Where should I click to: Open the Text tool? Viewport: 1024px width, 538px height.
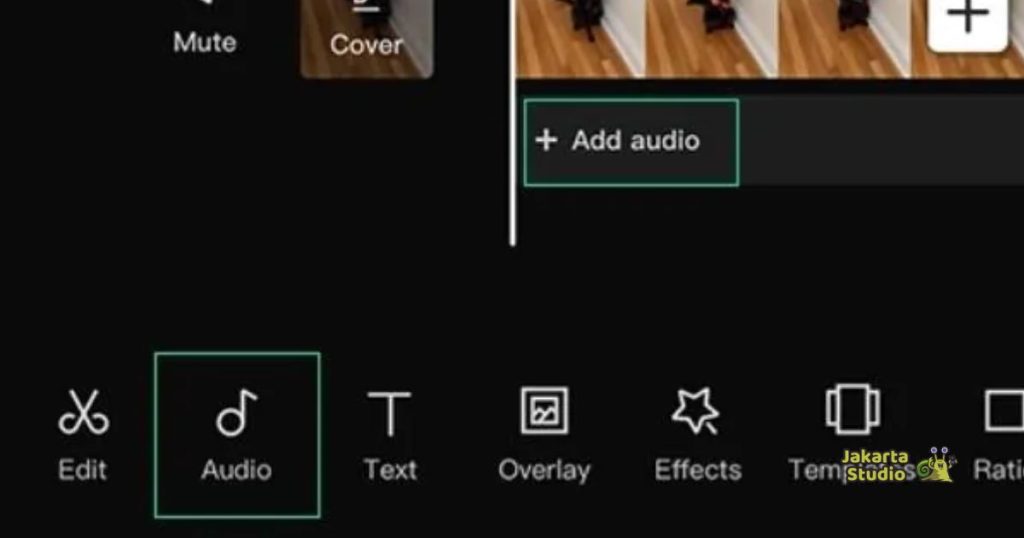pos(389,434)
